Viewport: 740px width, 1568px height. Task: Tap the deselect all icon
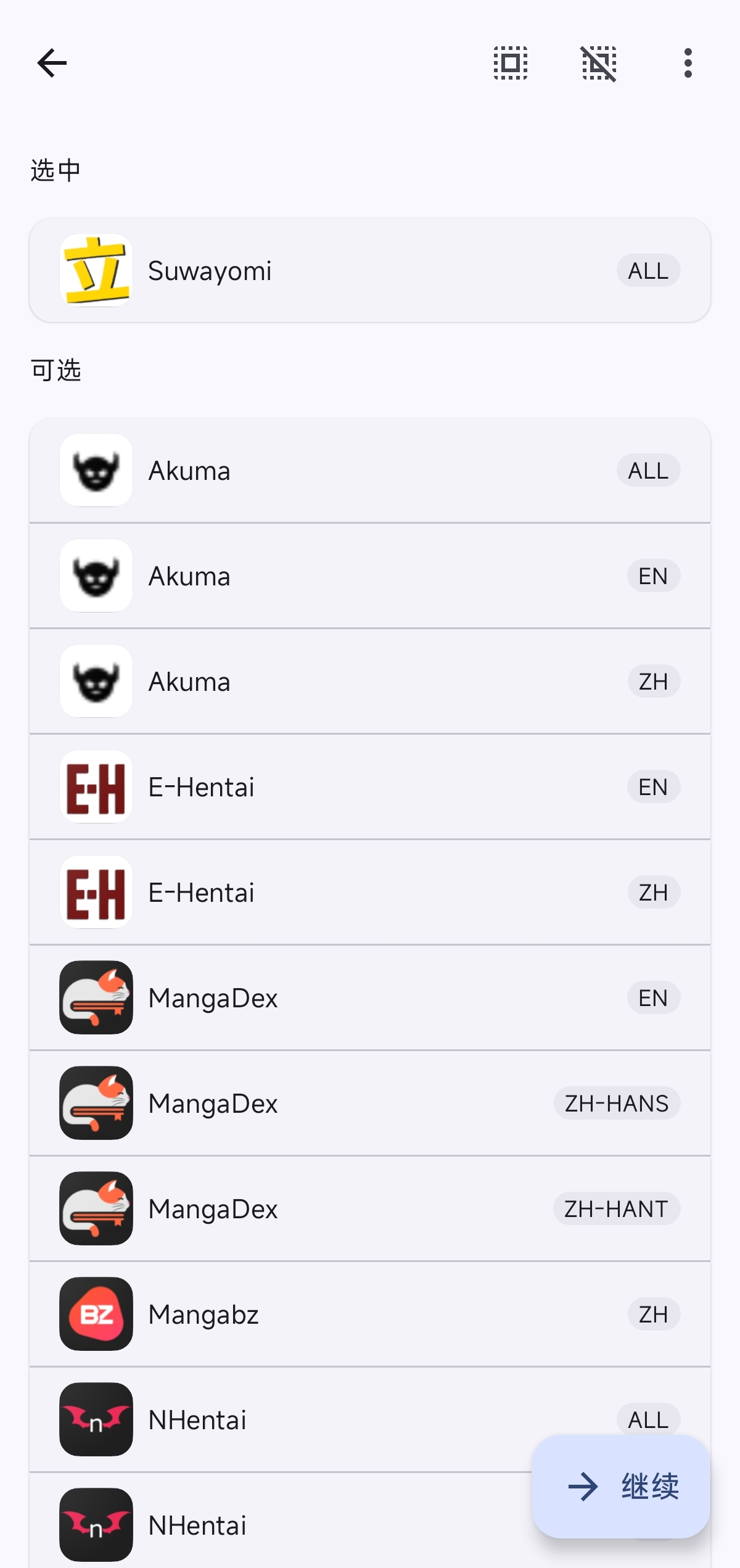coord(599,63)
